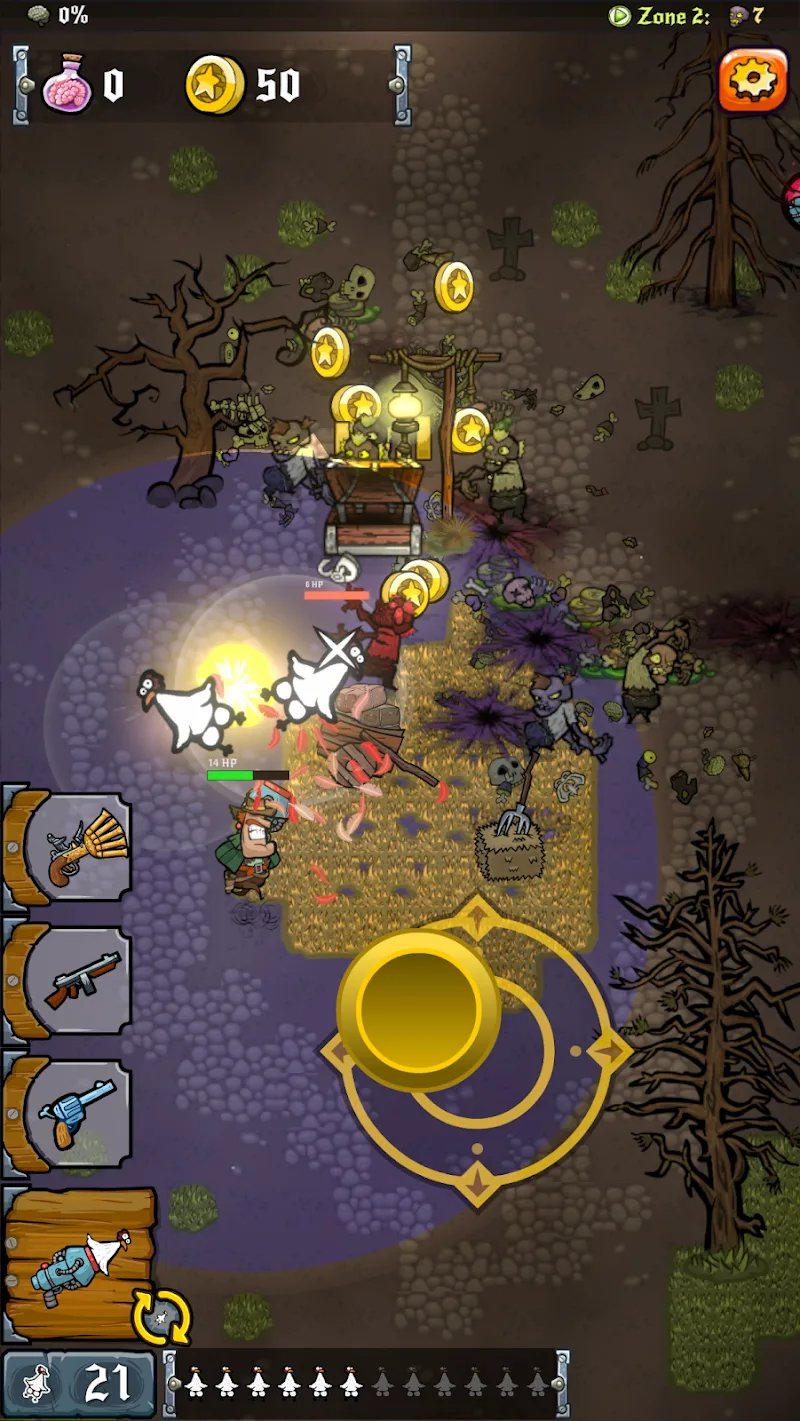Tap the chicken launcher swap weapon panel
This screenshot has height=1421, width=800.
(x=82, y=1262)
